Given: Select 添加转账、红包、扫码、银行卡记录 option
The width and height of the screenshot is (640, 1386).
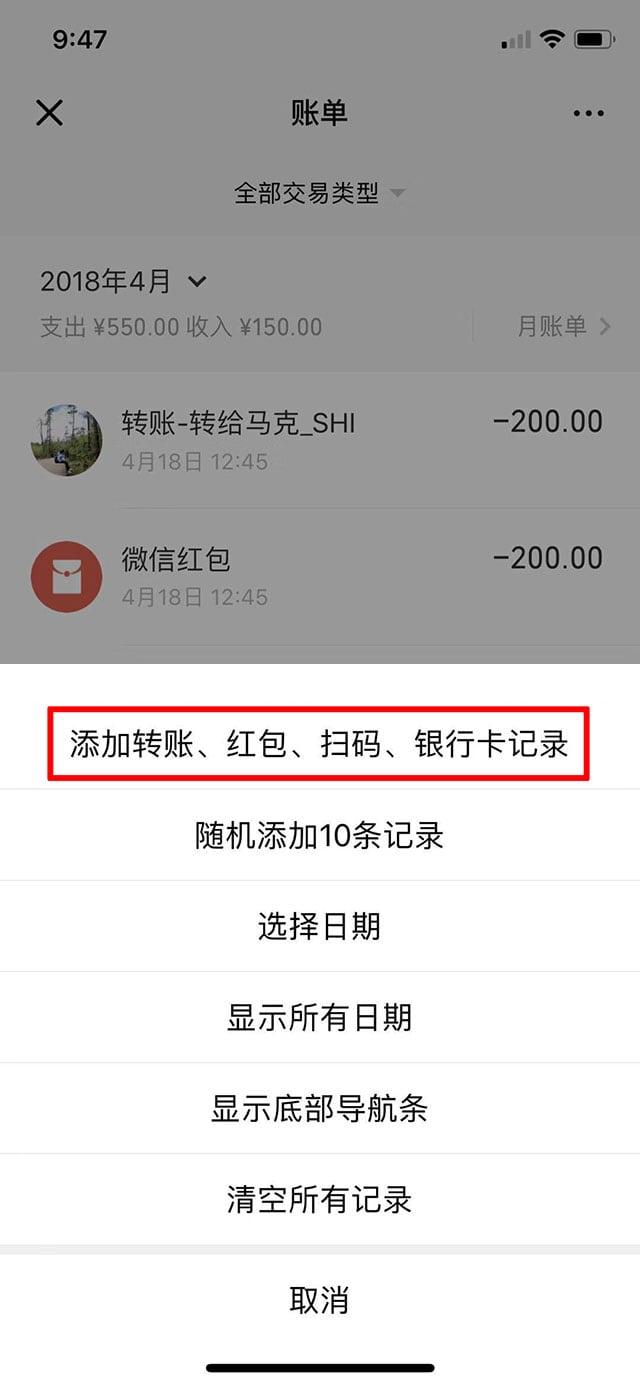Looking at the screenshot, I should [x=319, y=744].
